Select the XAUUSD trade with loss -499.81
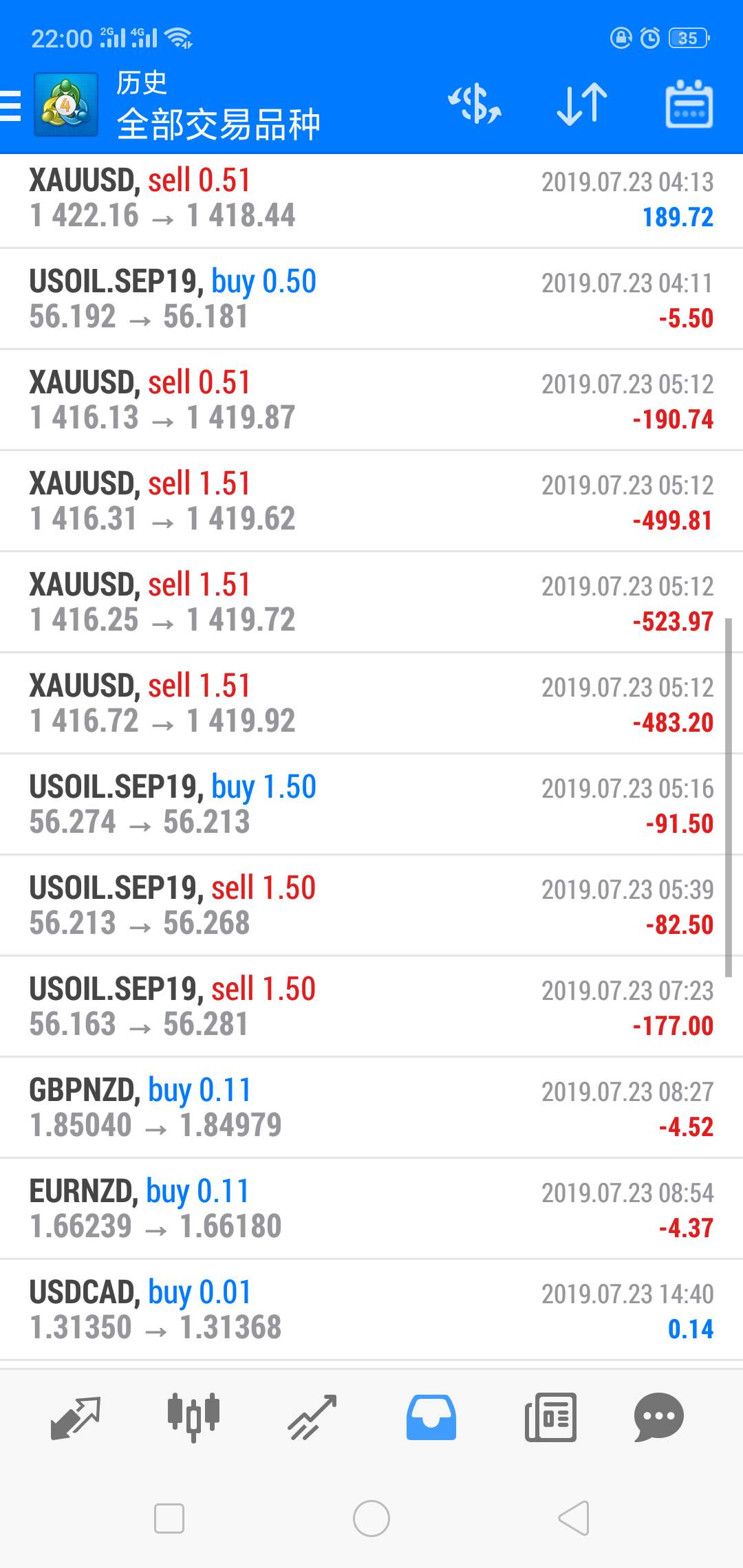The image size is (743, 1568). tap(371, 501)
